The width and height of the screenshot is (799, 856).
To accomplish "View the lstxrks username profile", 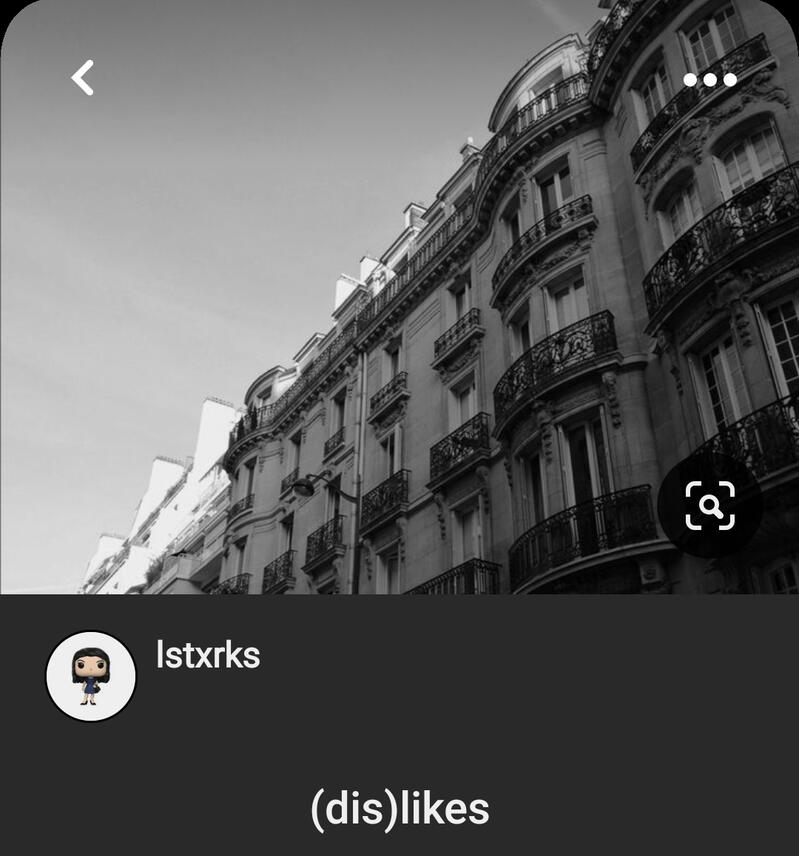I will 208,656.
